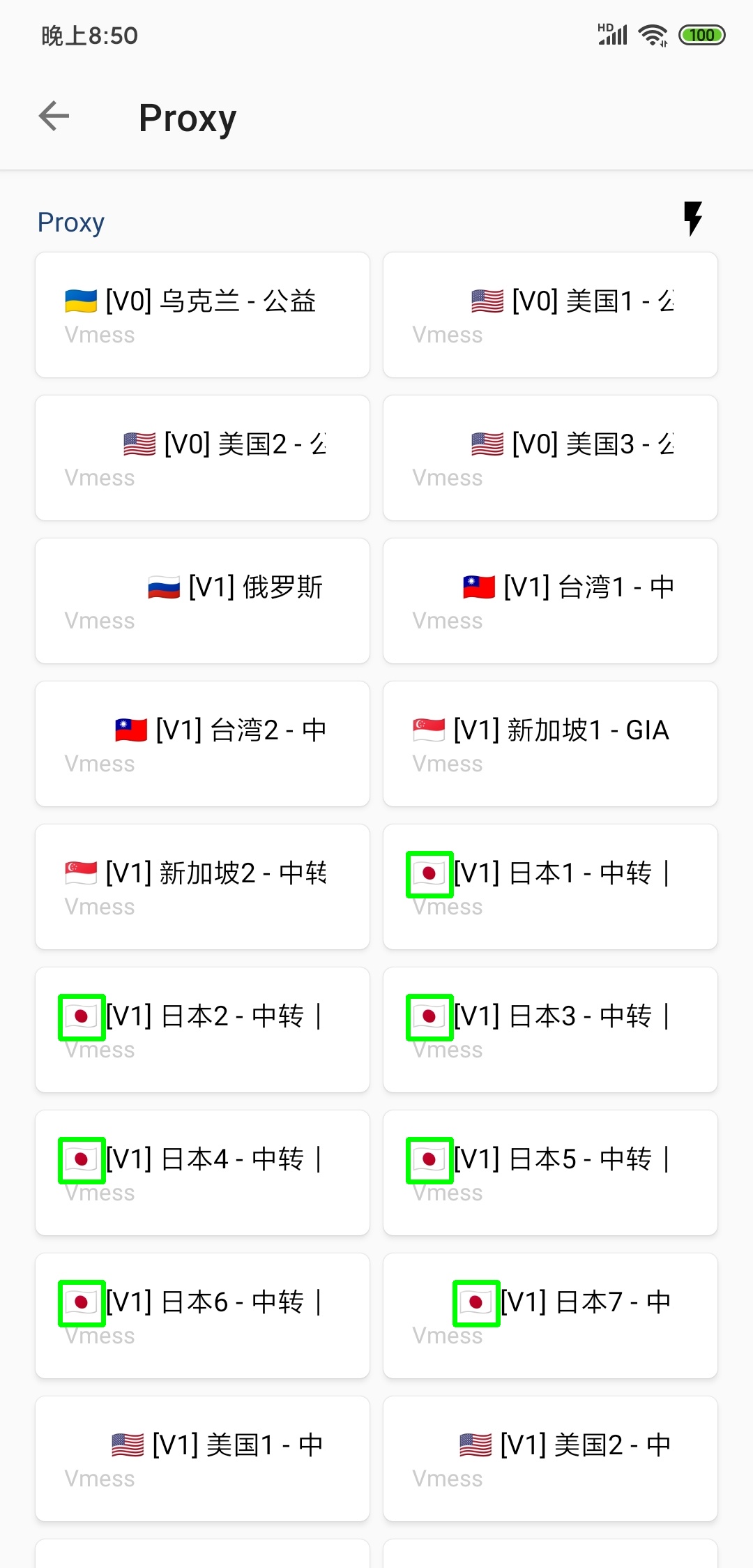Screen dimensions: 753x1568
Task: Pick the [V1] 日本2 proxy card
Action: tap(202, 1030)
